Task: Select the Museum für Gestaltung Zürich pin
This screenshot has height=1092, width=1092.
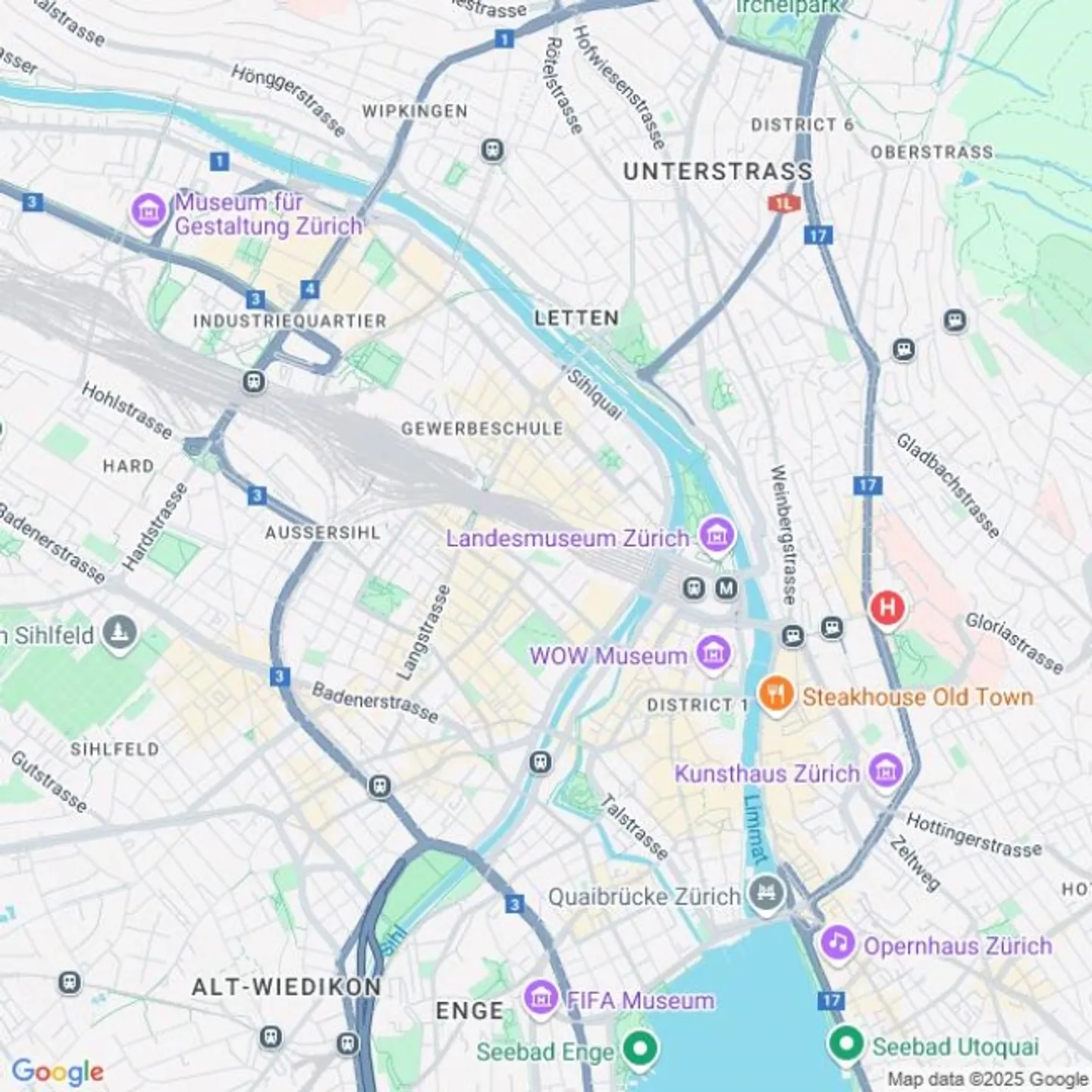Action: (x=149, y=211)
